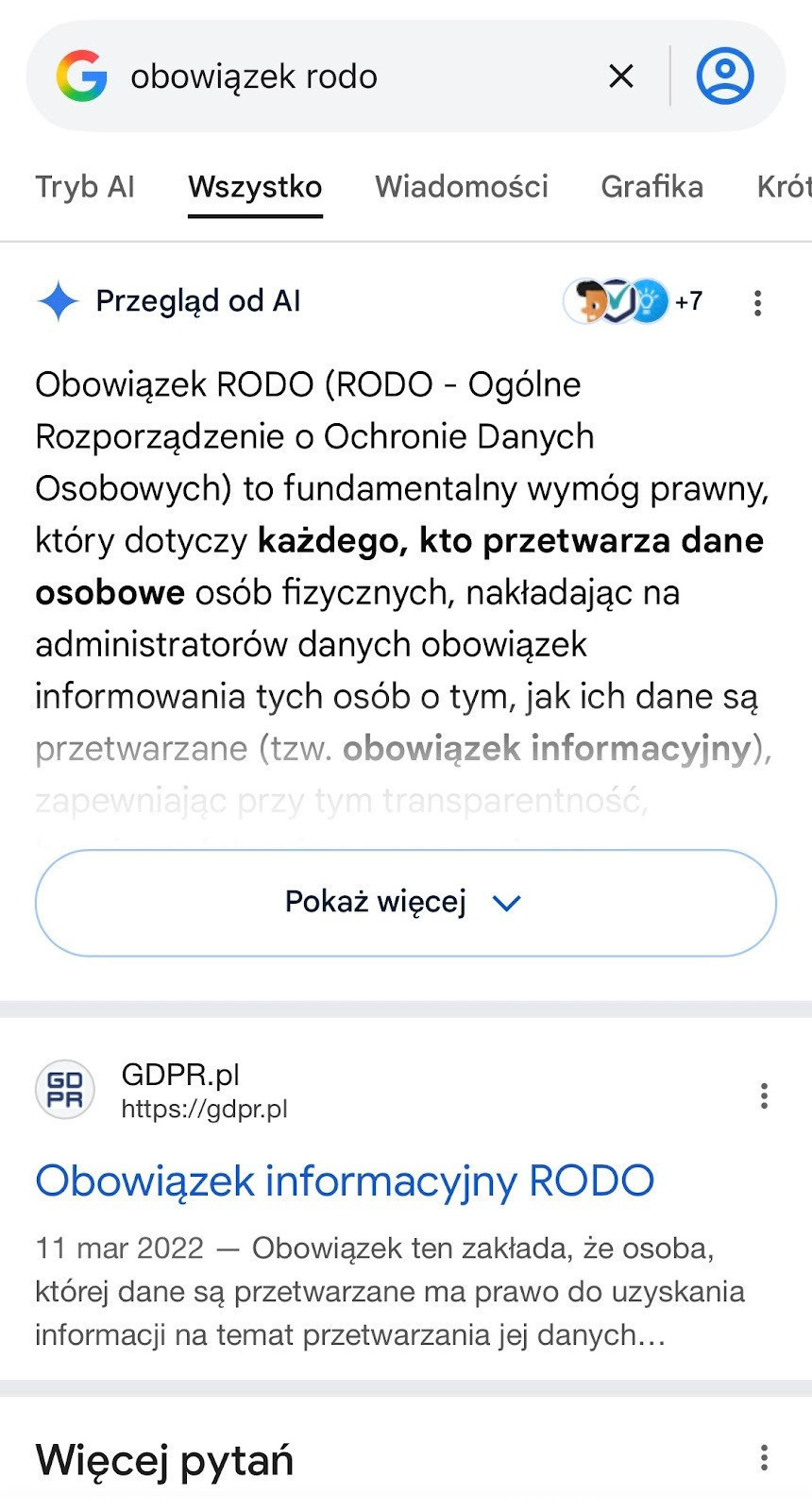Screen dimensions: 812x1511
Task: Switch to the Tryb AI tab
Action: click(x=85, y=187)
